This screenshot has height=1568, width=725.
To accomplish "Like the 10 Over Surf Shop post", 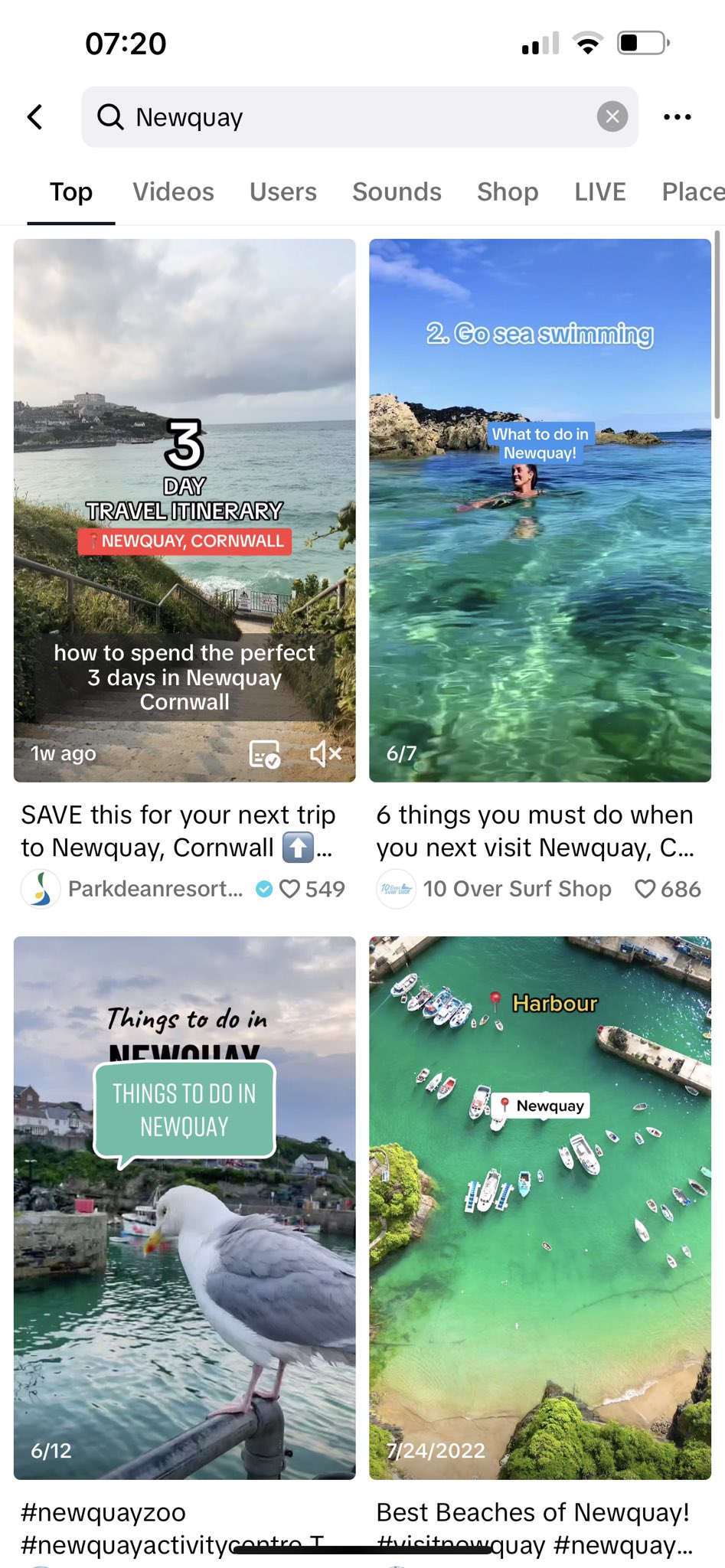I will point(645,889).
